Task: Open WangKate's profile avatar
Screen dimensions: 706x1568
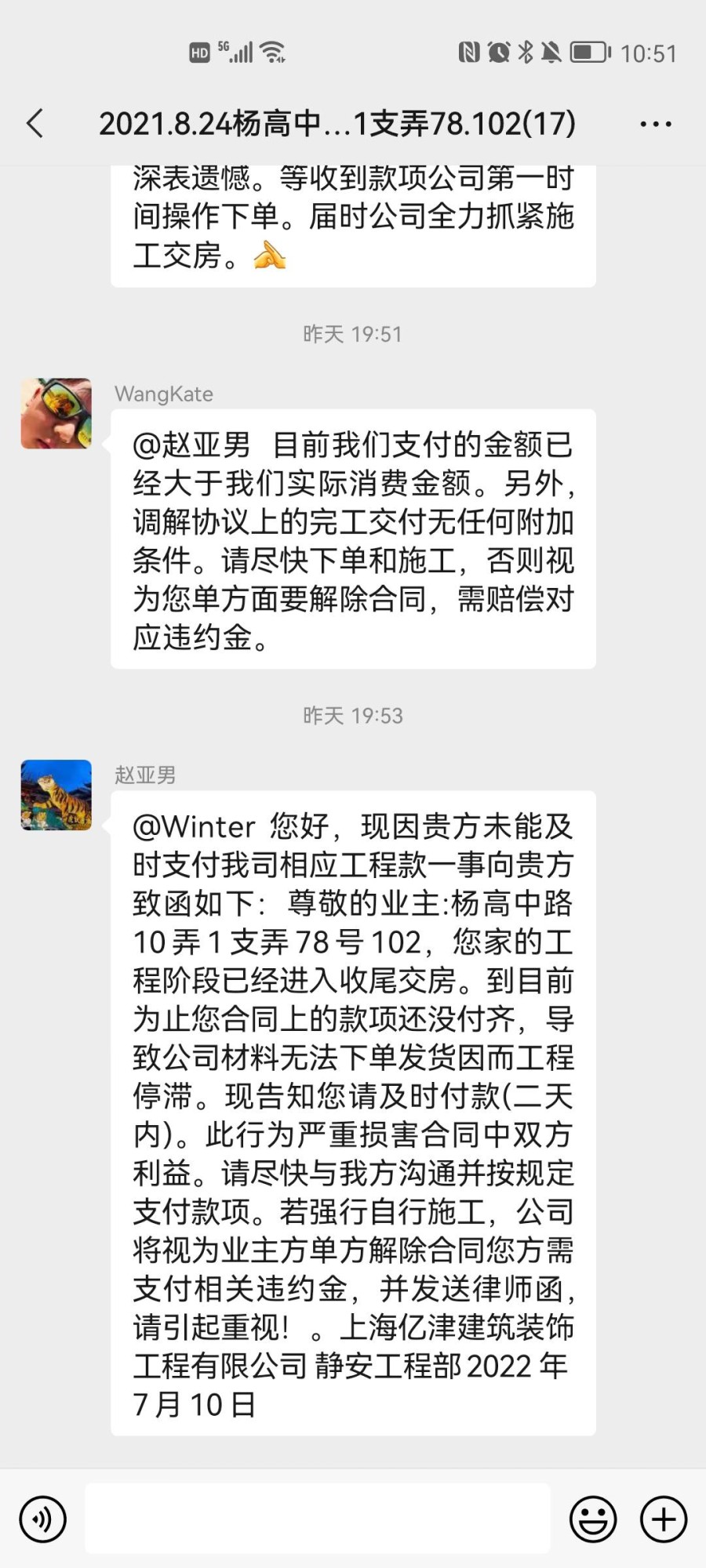Action: coord(56,413)
